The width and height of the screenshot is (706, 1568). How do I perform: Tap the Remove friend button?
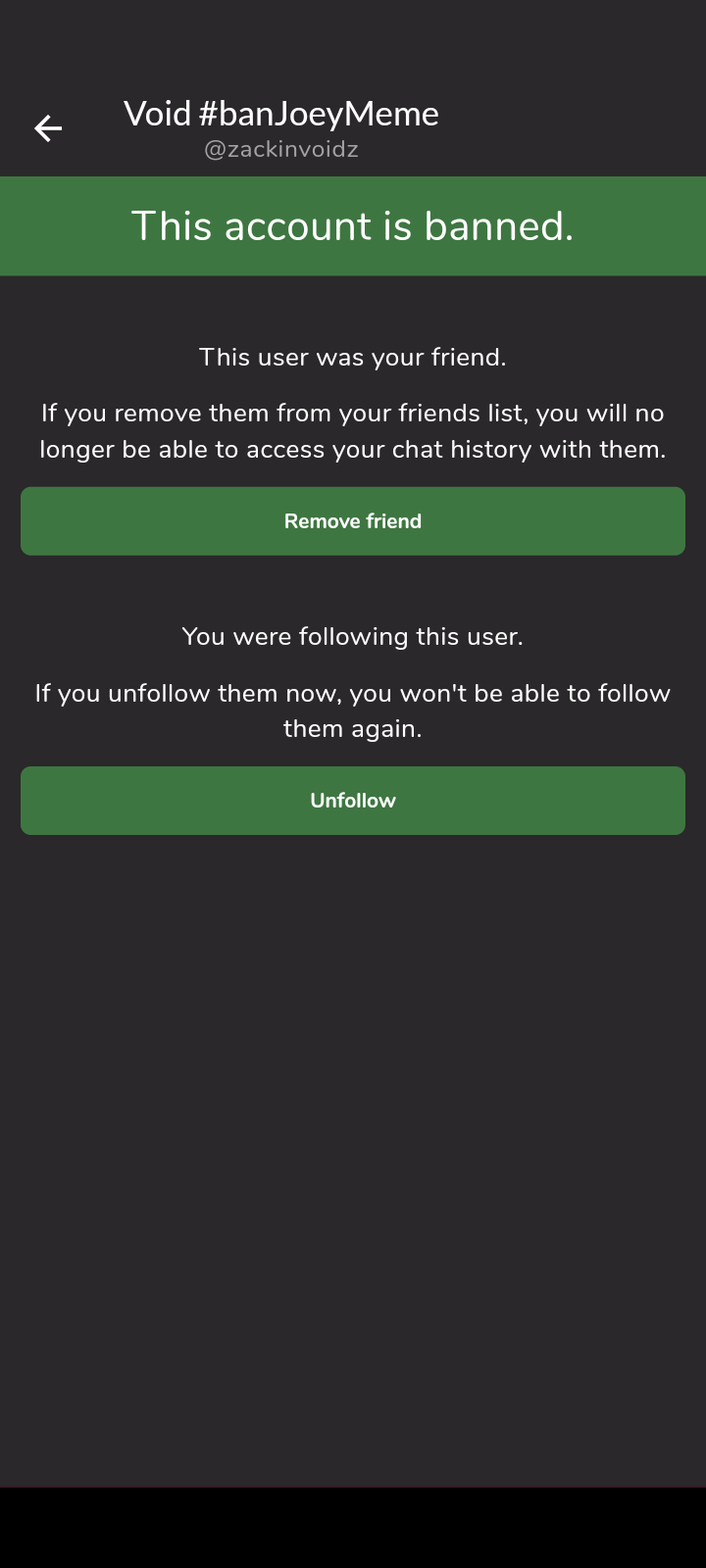coord(353,521)
